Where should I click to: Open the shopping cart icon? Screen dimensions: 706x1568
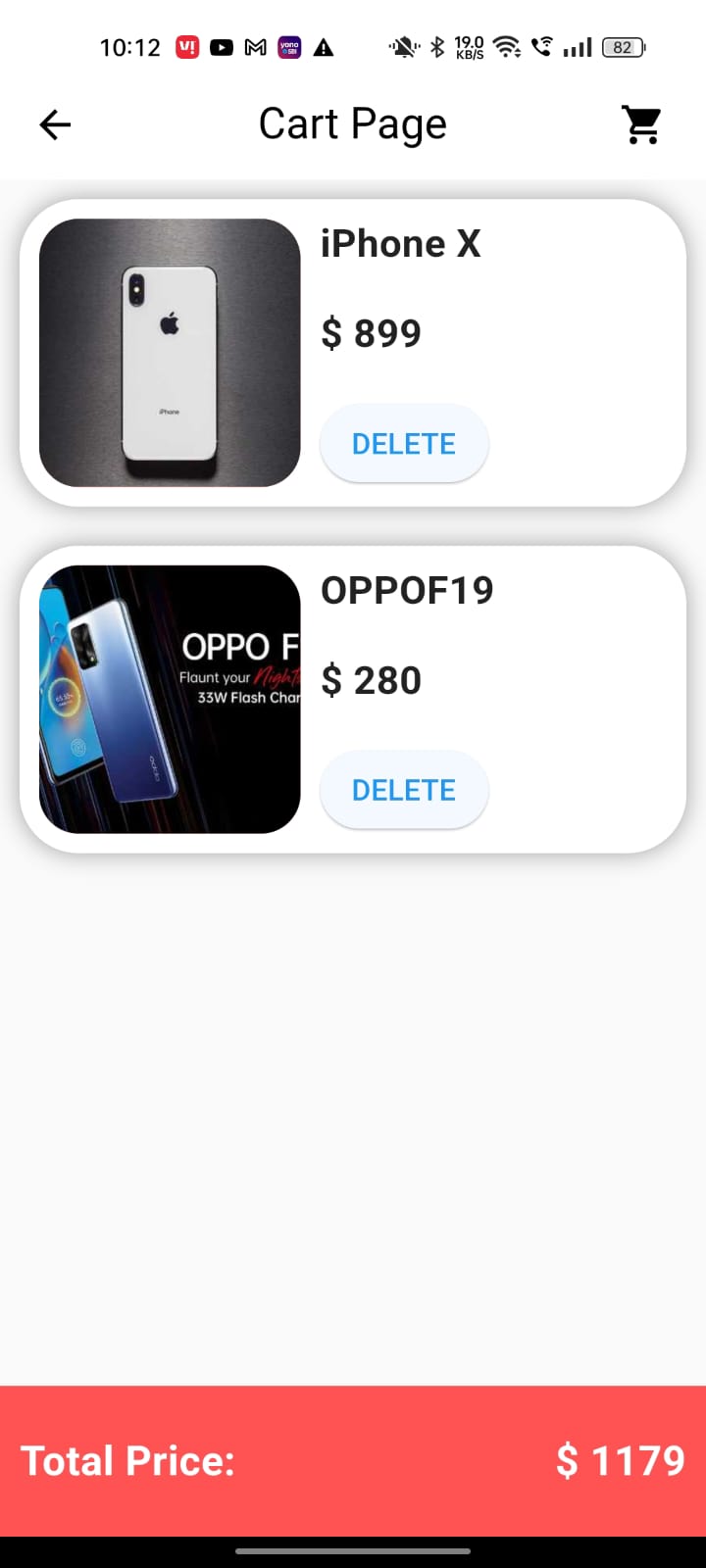(x=641, y=124)
